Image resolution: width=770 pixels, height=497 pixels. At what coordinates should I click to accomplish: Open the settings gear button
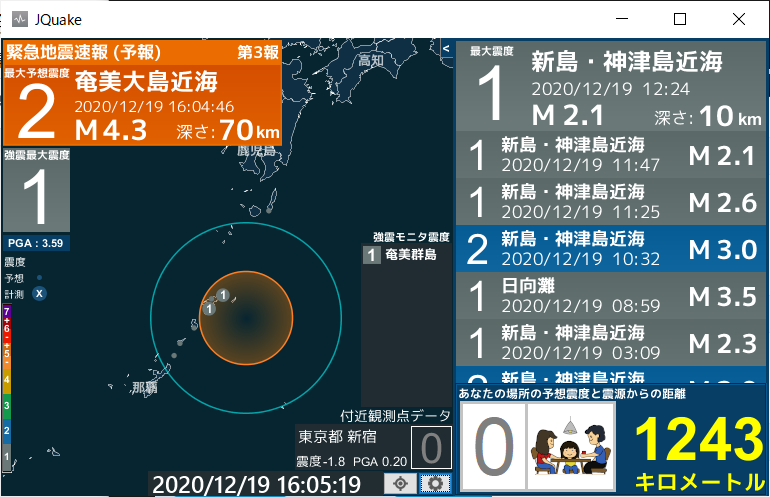[x=436, y=484]
